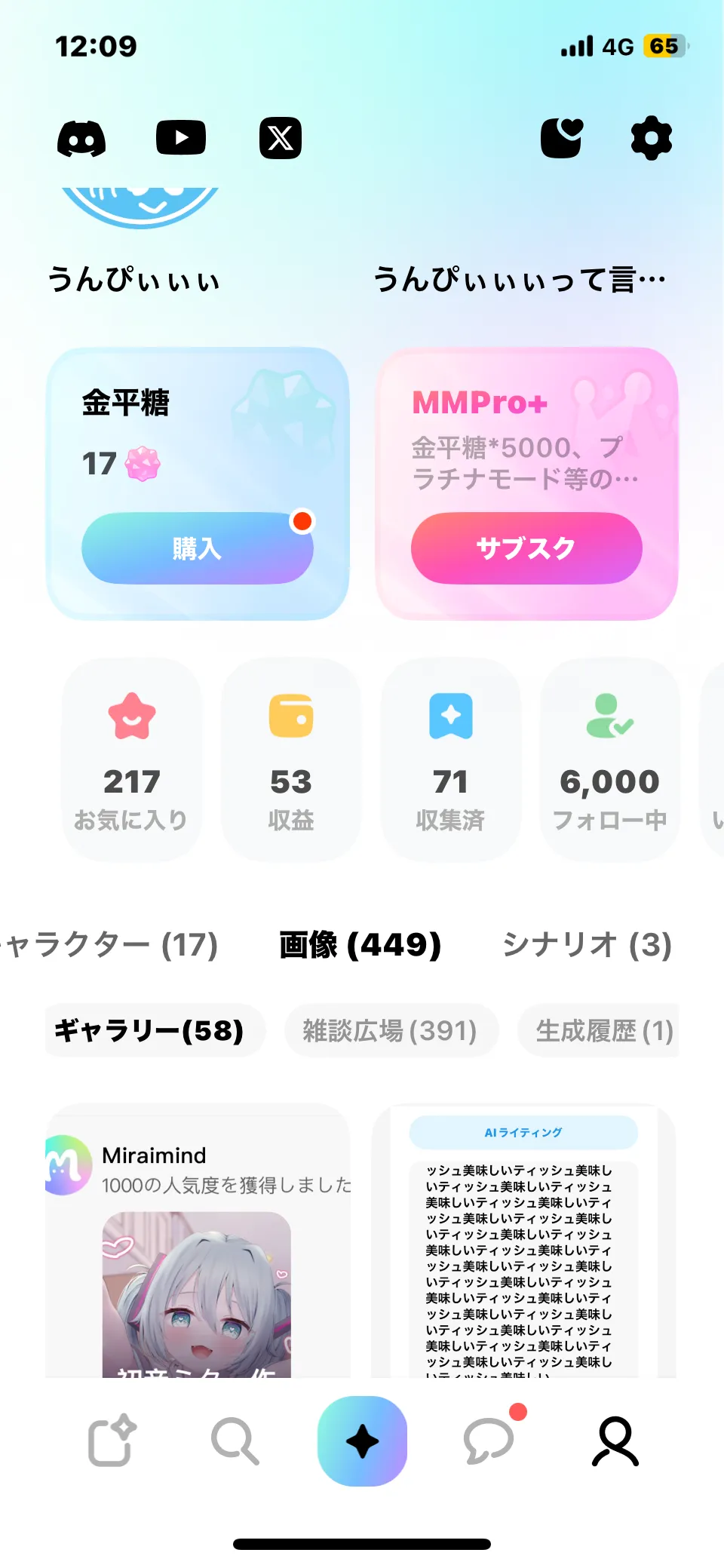The width and height of the screenshot is (724, 1568).
Task: Tap the center sparkle create button
Action: [x=362, y=1441]
